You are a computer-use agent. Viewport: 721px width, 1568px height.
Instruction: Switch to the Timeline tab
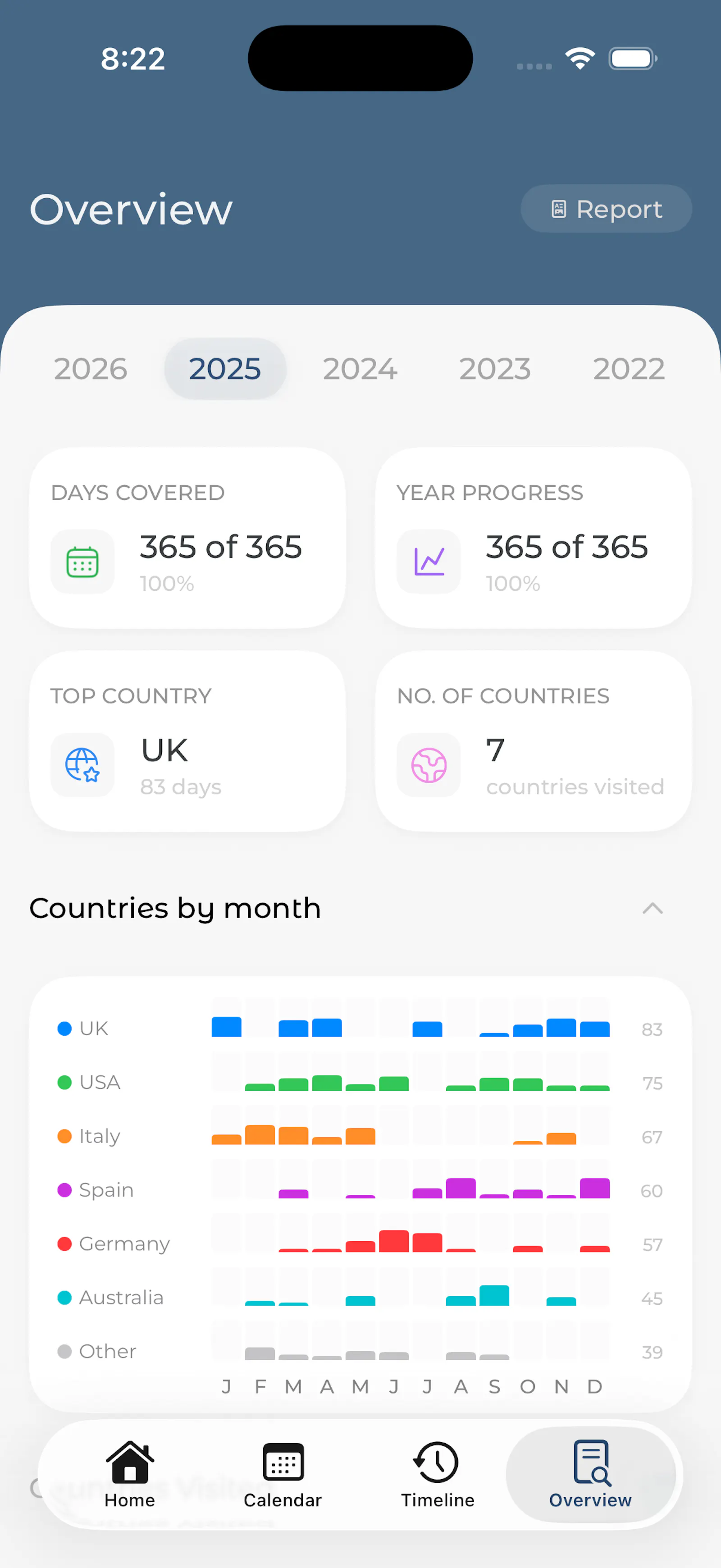coord(438,1474)
